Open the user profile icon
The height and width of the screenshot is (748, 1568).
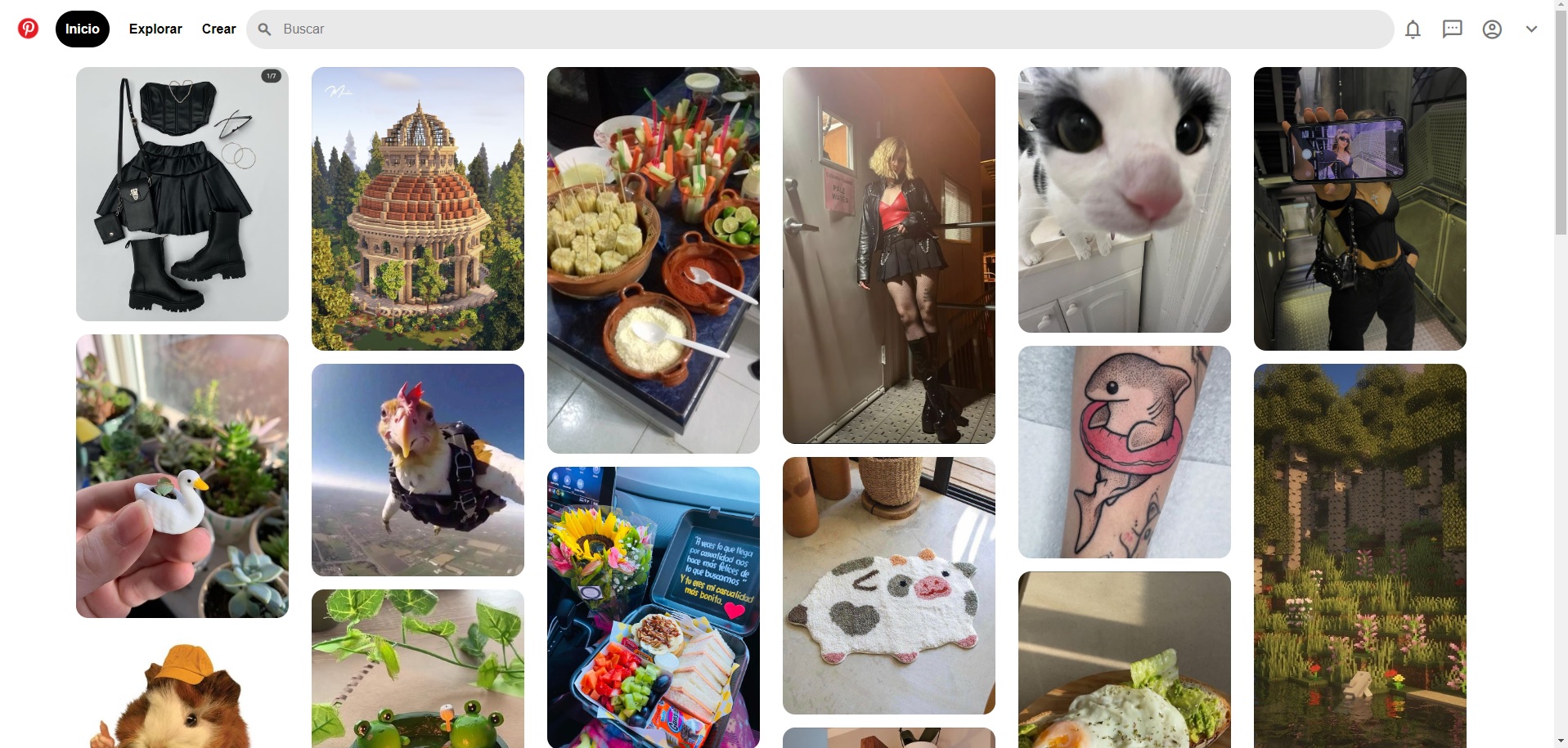(x=1492, y=29)
